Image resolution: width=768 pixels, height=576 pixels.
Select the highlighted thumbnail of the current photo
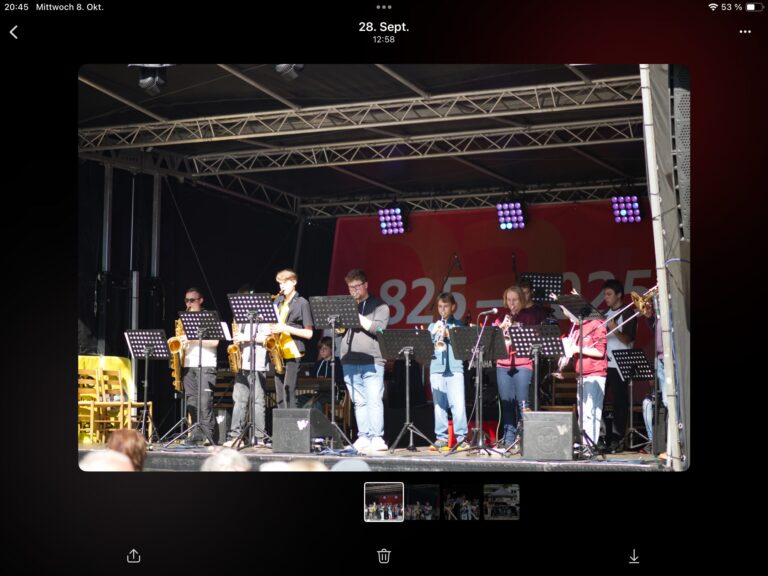(x=384, y=502)
